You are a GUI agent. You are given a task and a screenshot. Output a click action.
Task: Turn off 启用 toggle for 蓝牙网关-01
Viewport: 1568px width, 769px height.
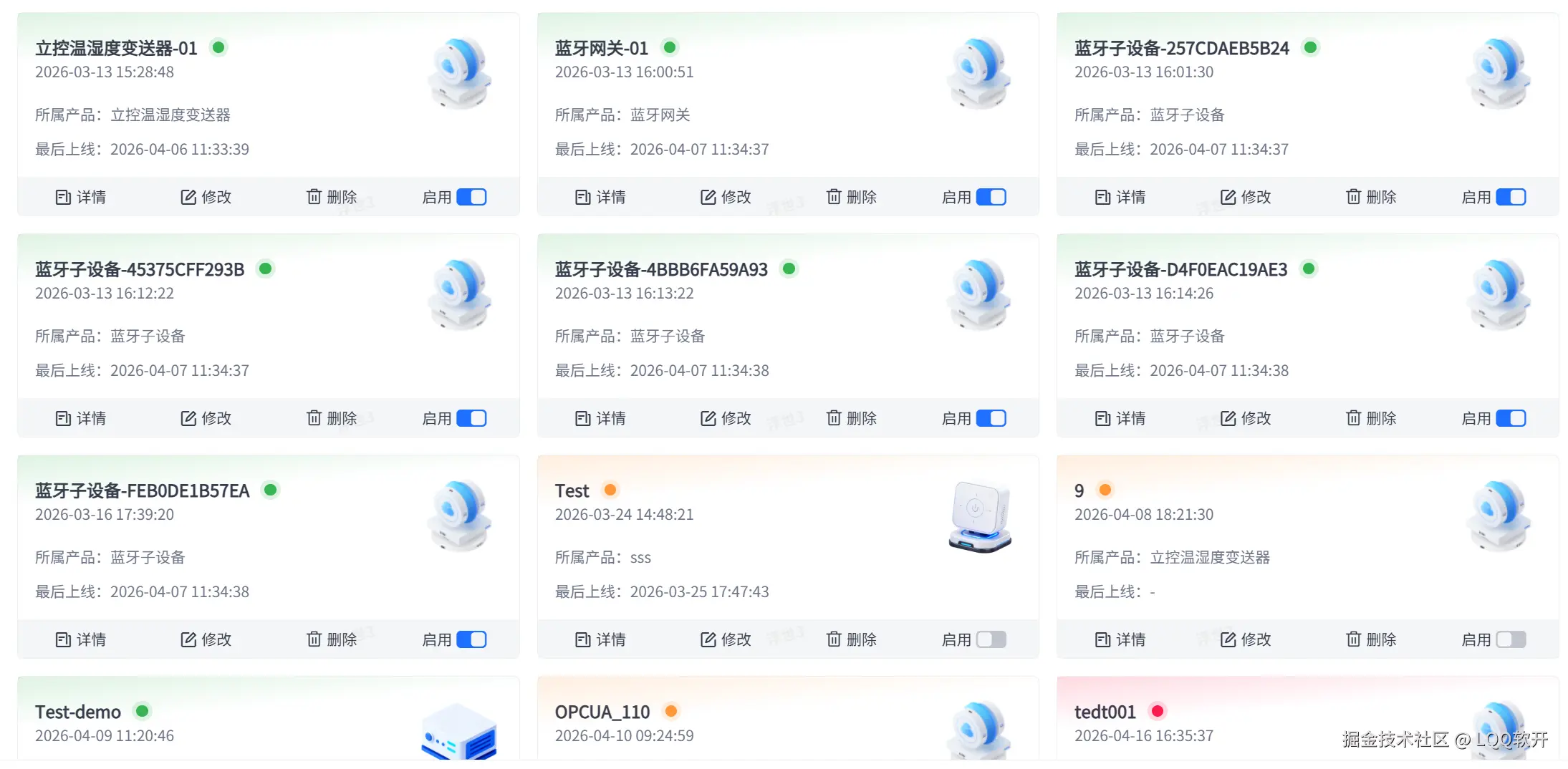pyautogui.click(x=991, y=197)
